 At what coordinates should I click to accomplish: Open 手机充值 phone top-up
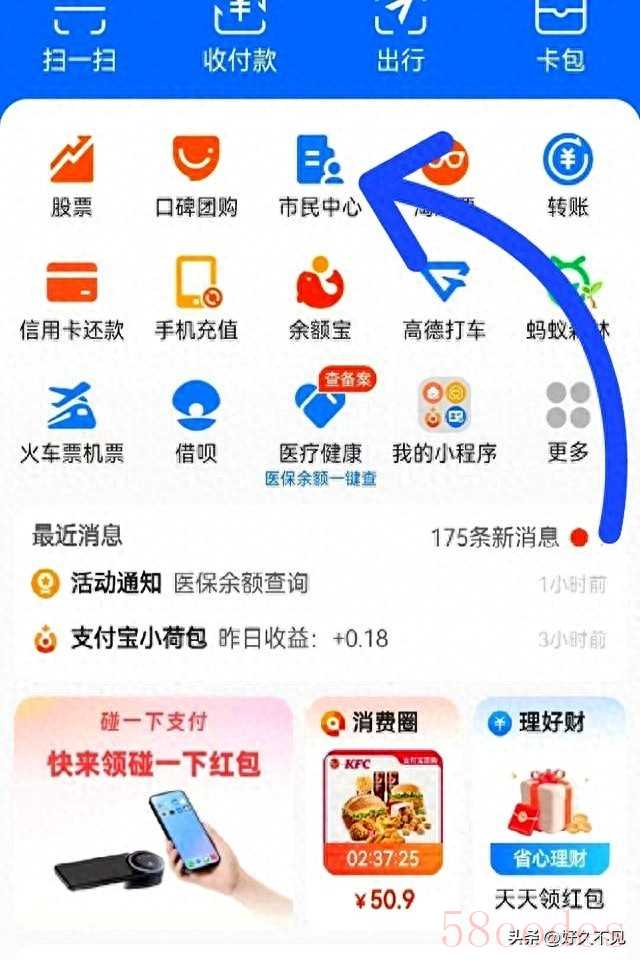click(x=196, y=298)
